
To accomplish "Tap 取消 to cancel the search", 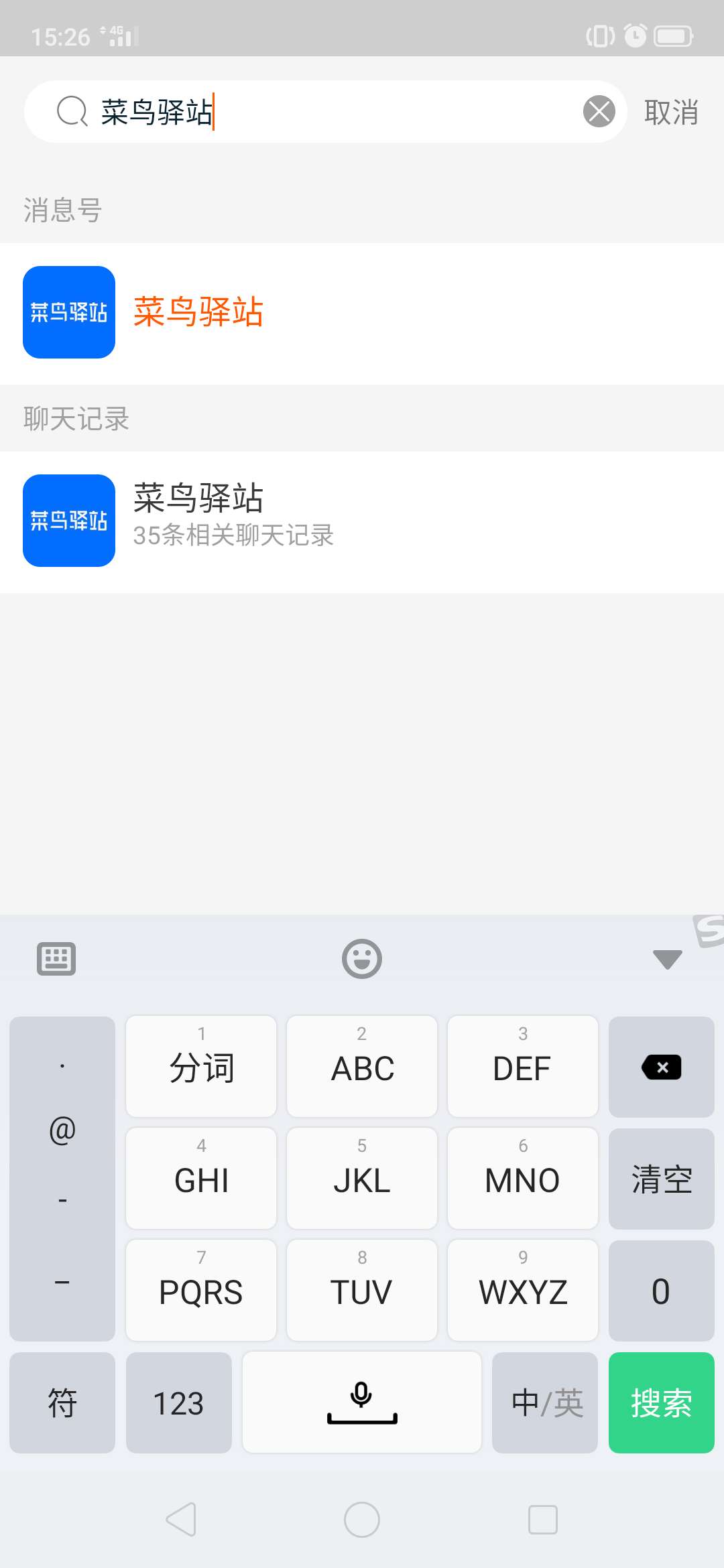I will click(x=671, y=111).
